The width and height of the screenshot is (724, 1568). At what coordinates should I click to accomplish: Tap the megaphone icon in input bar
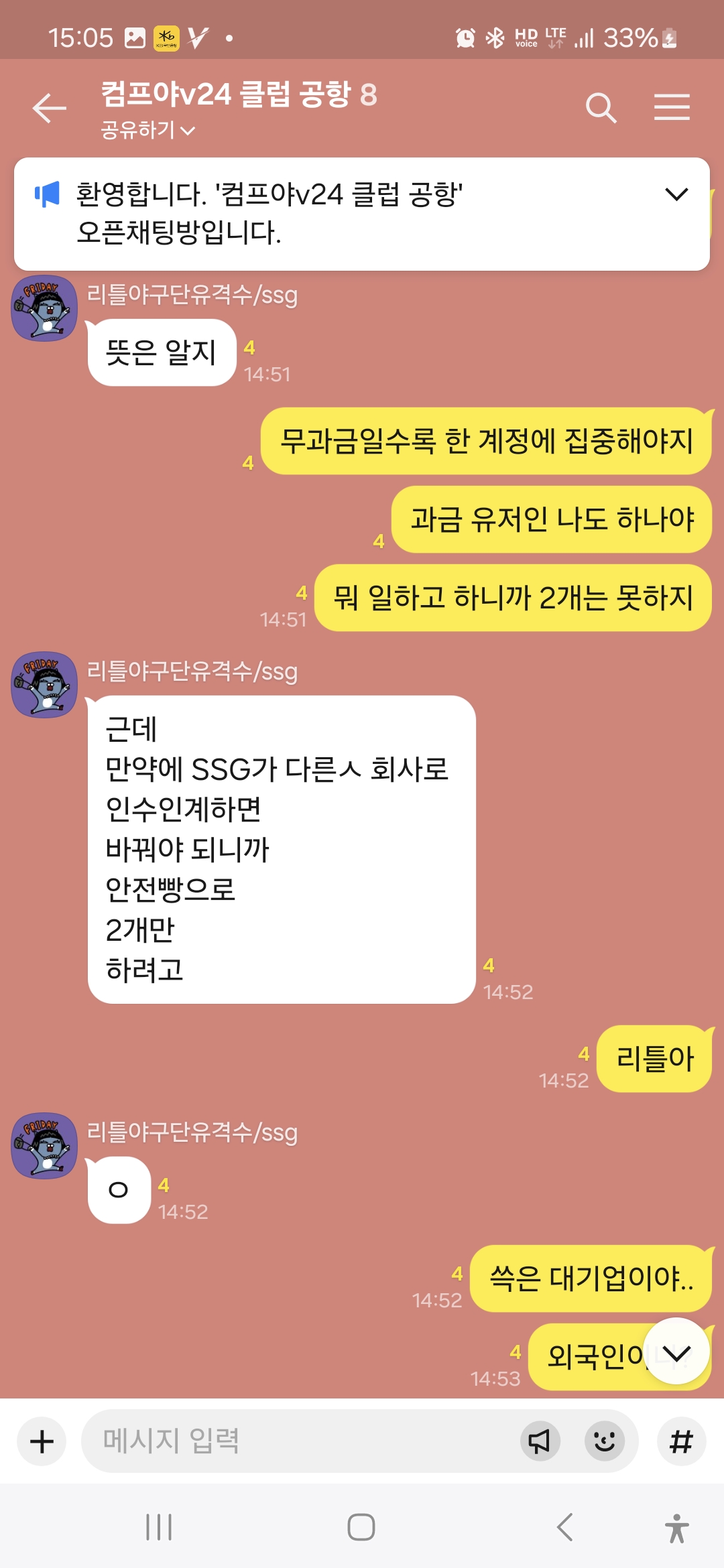click(540, 1441)
